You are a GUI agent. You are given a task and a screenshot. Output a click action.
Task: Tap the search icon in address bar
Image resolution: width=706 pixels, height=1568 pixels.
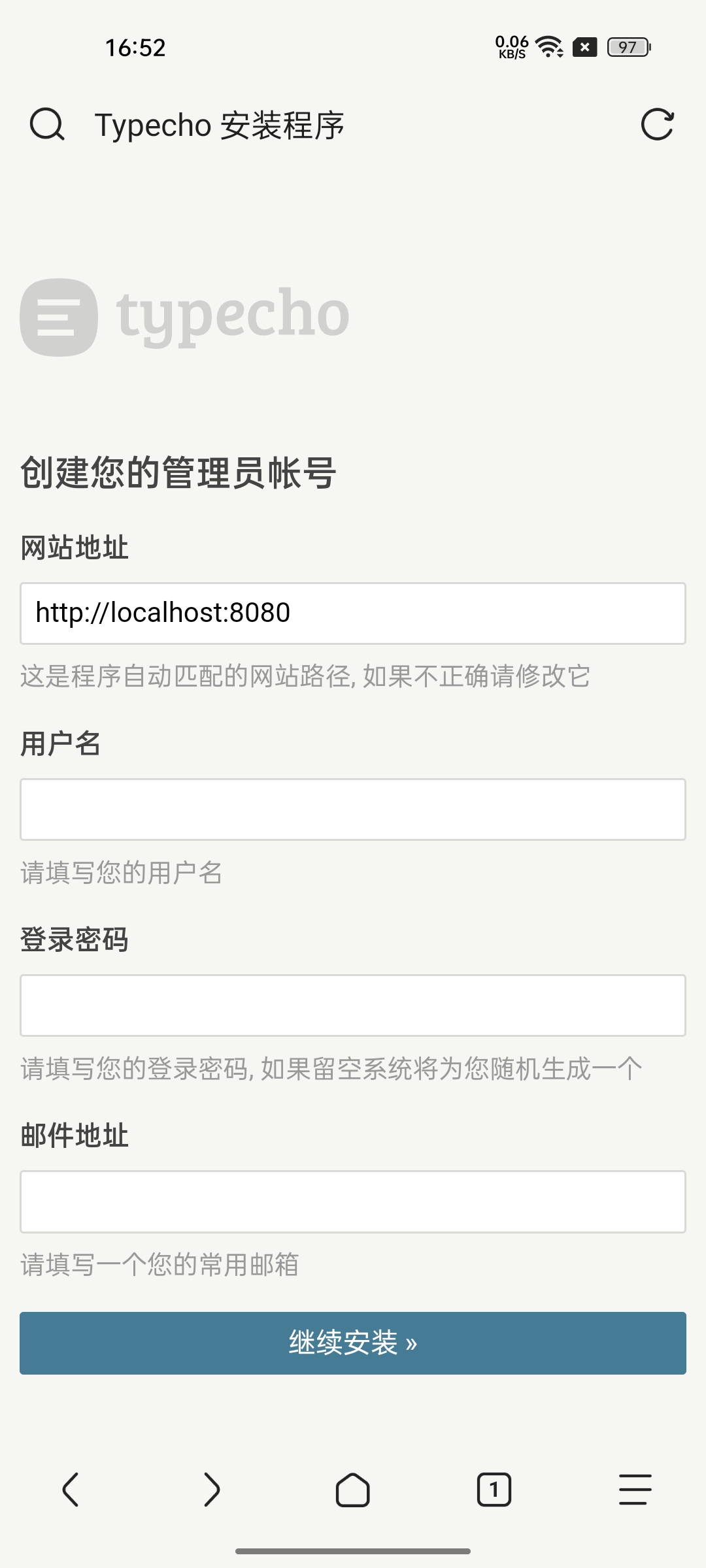[x=47, y=124]
